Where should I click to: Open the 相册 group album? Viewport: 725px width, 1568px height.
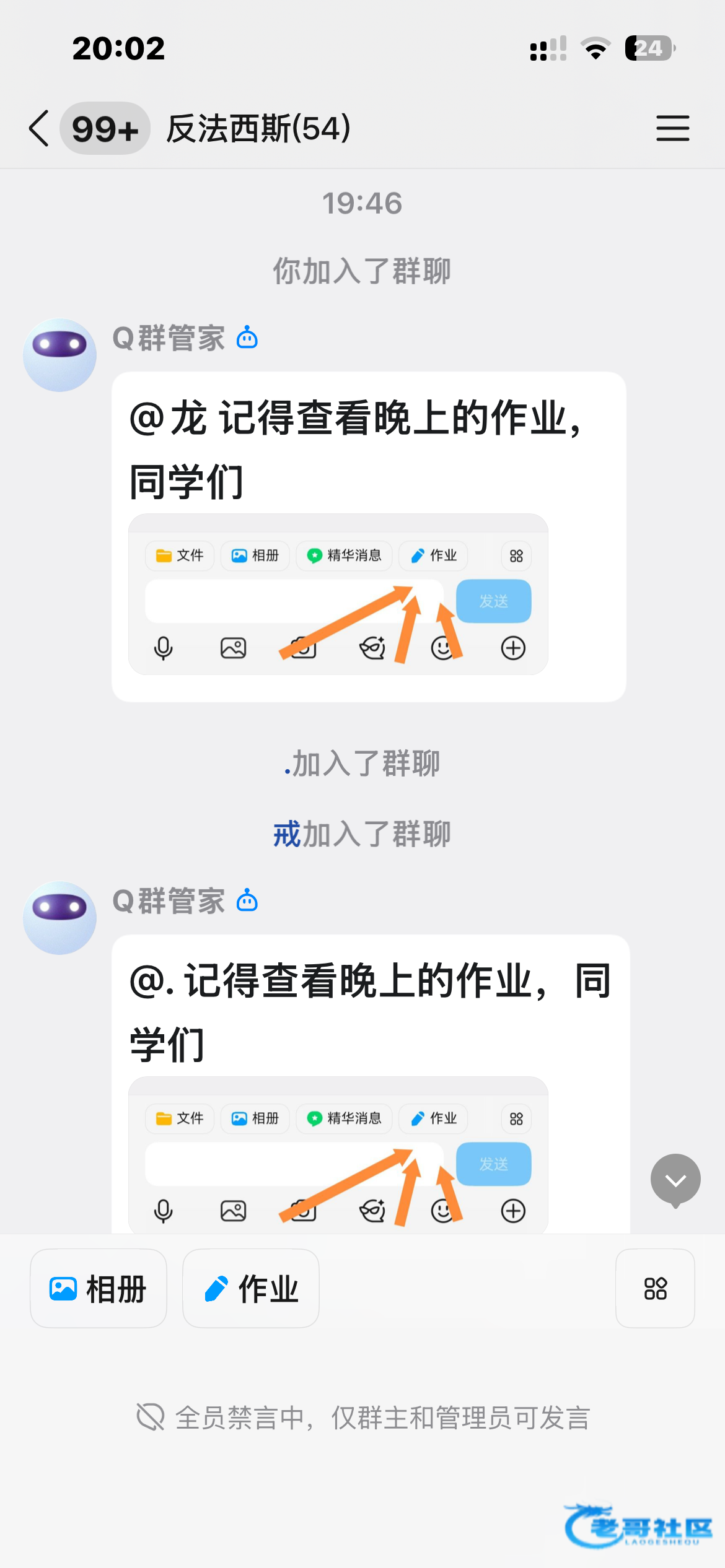tap(99, 1289)
